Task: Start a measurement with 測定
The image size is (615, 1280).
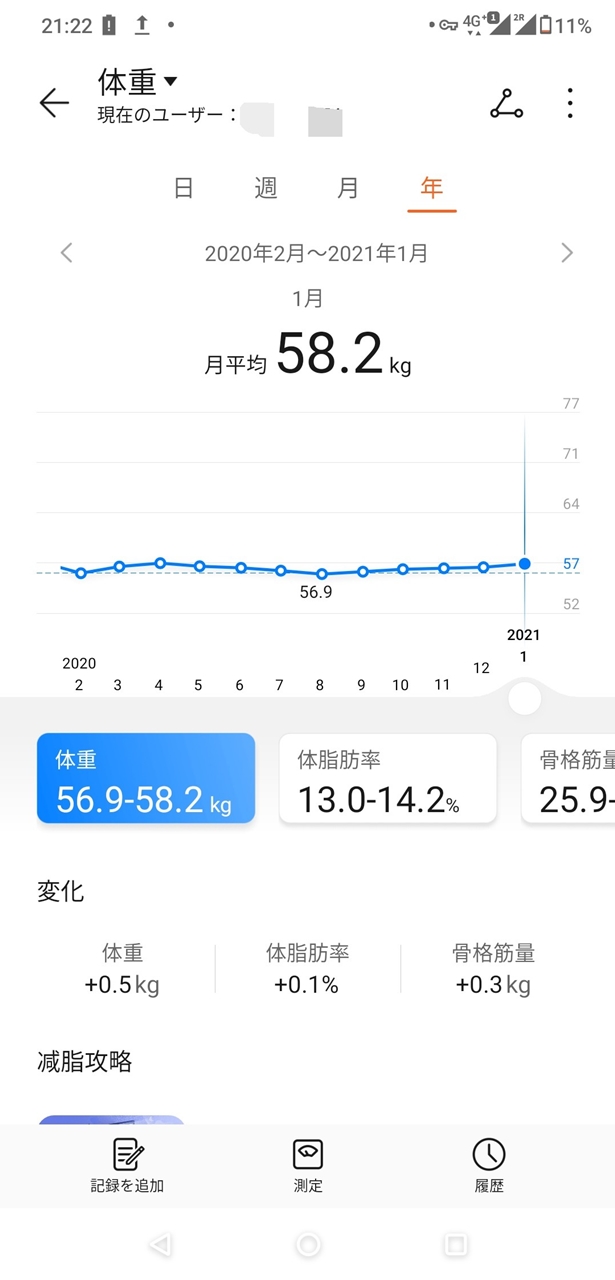Action: click(x=308, y=1165)
